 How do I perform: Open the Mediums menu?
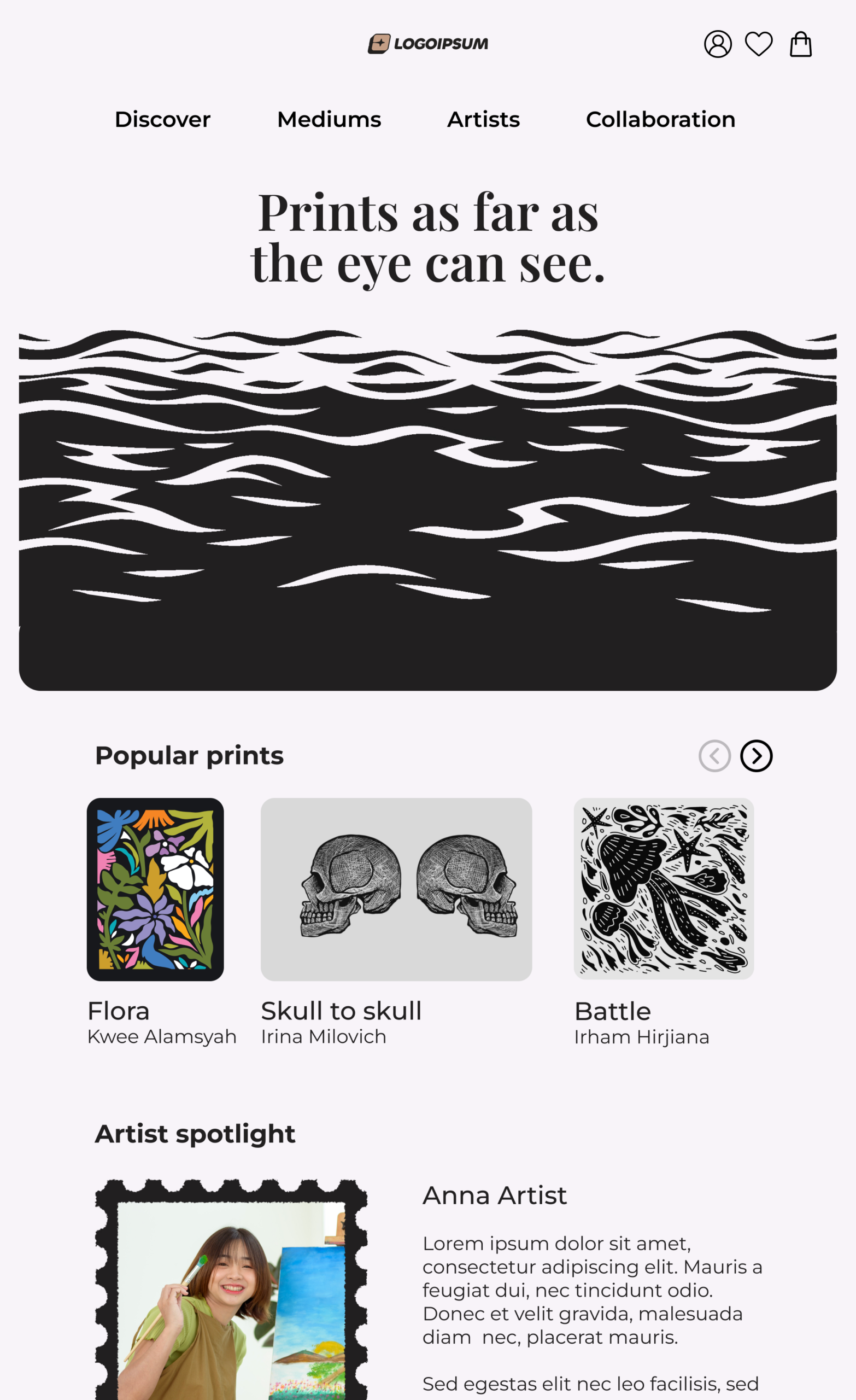330,119
